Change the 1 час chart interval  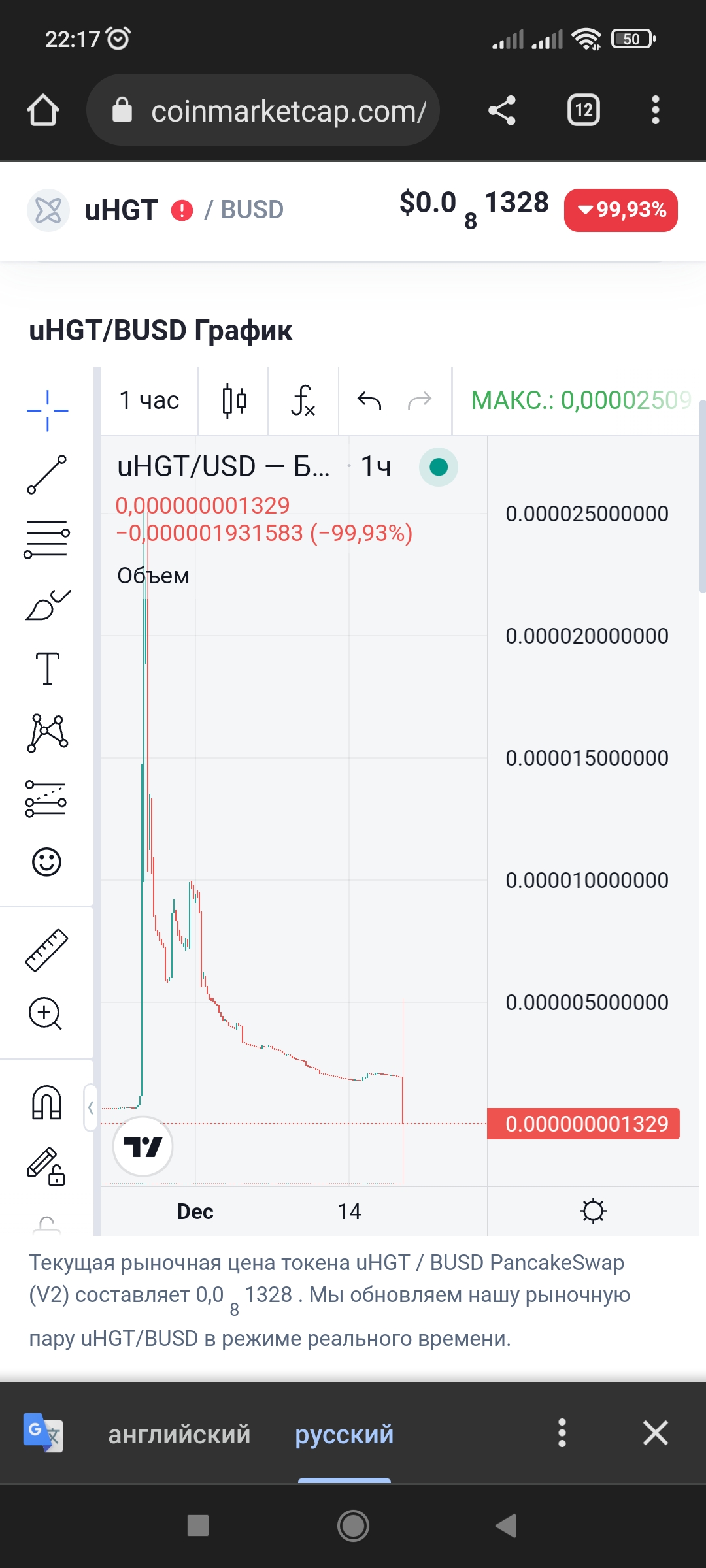[149, 400]
